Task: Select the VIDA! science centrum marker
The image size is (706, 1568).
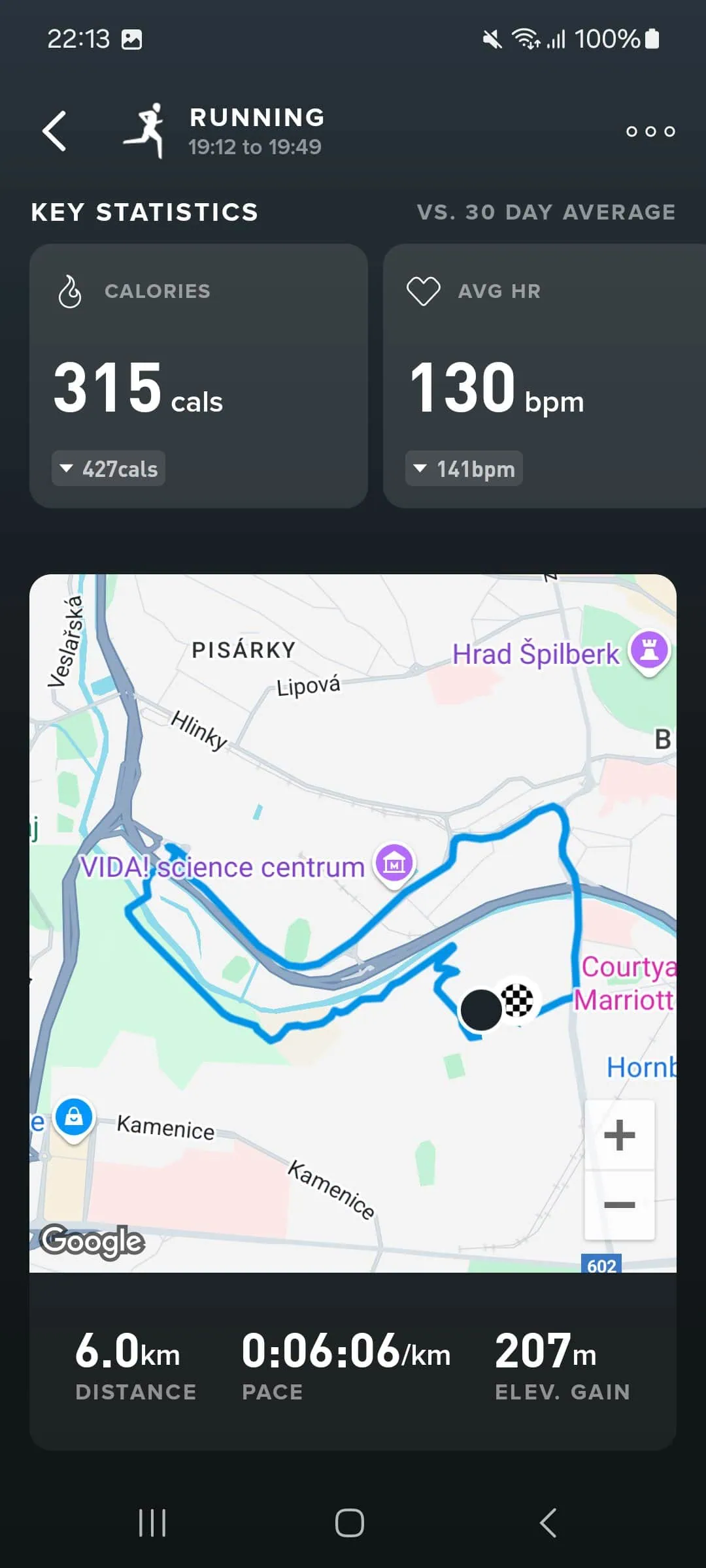Action: coord(394,864)
